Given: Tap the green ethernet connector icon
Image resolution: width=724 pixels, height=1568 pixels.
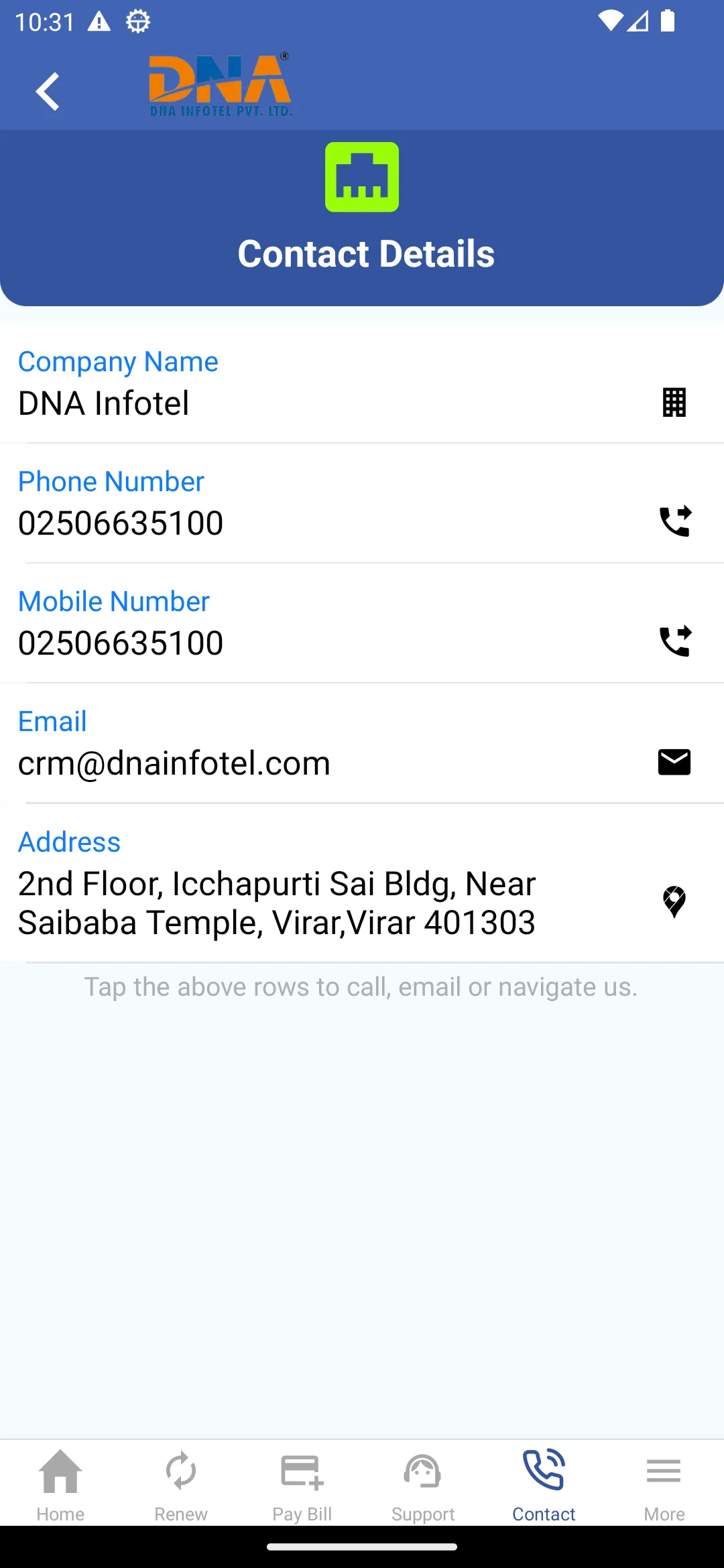Looking at the screenshot, I should 362,176.
